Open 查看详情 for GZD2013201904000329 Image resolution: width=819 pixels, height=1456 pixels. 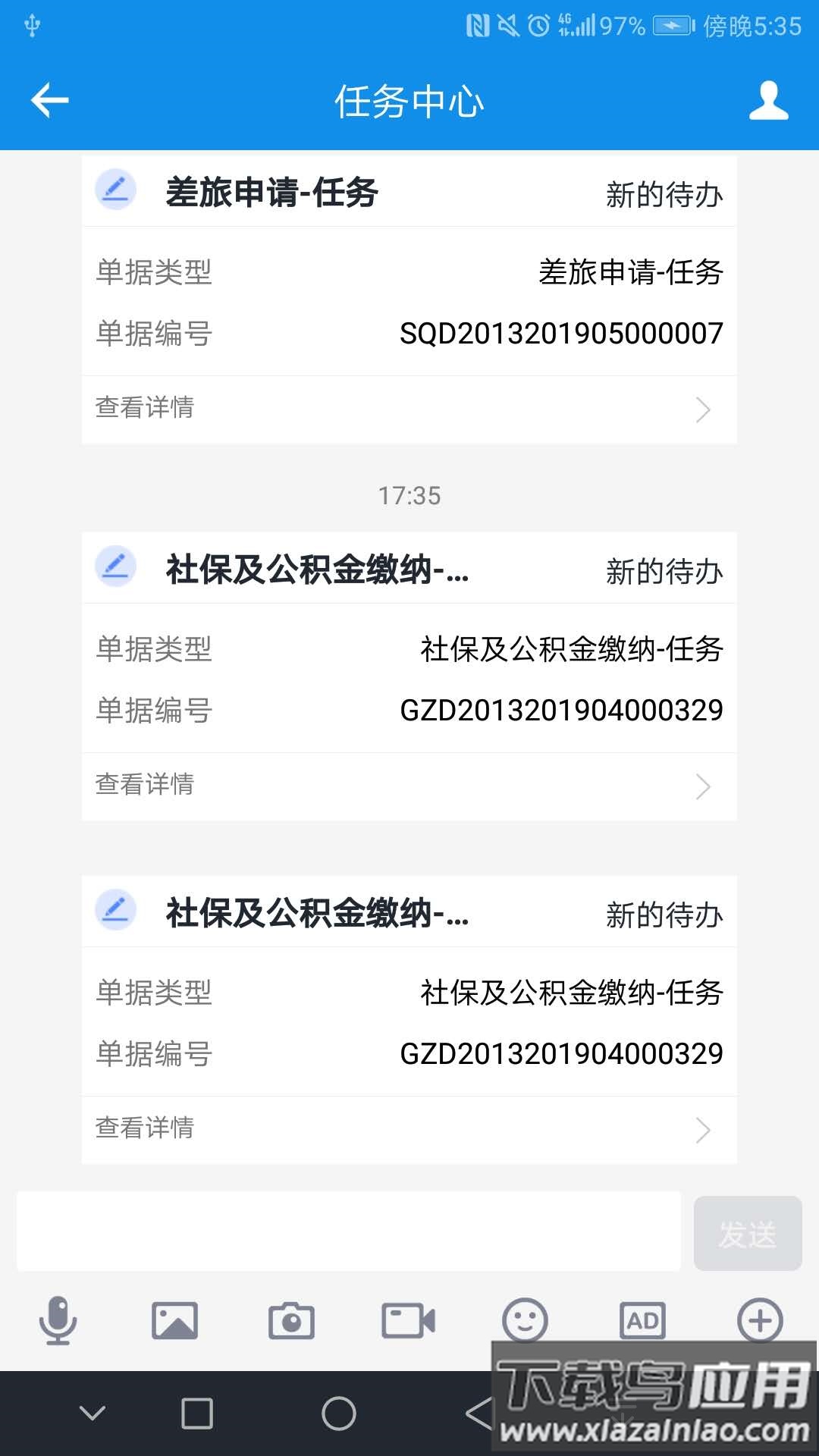(144, 786)
